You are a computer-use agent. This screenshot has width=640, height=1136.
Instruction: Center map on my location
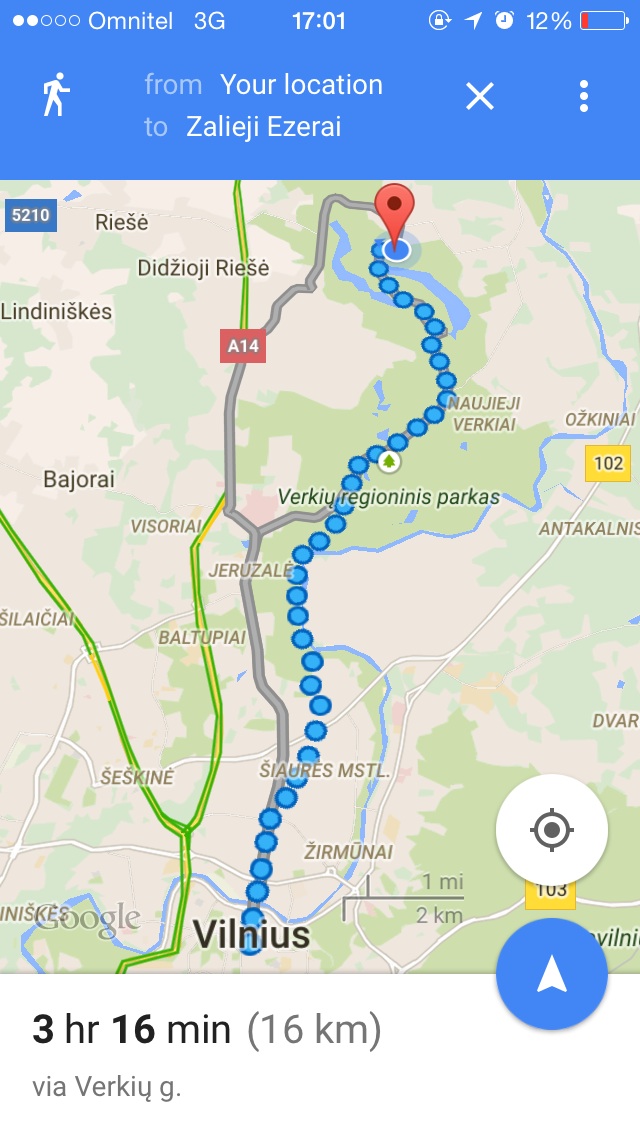click(552, 830)
